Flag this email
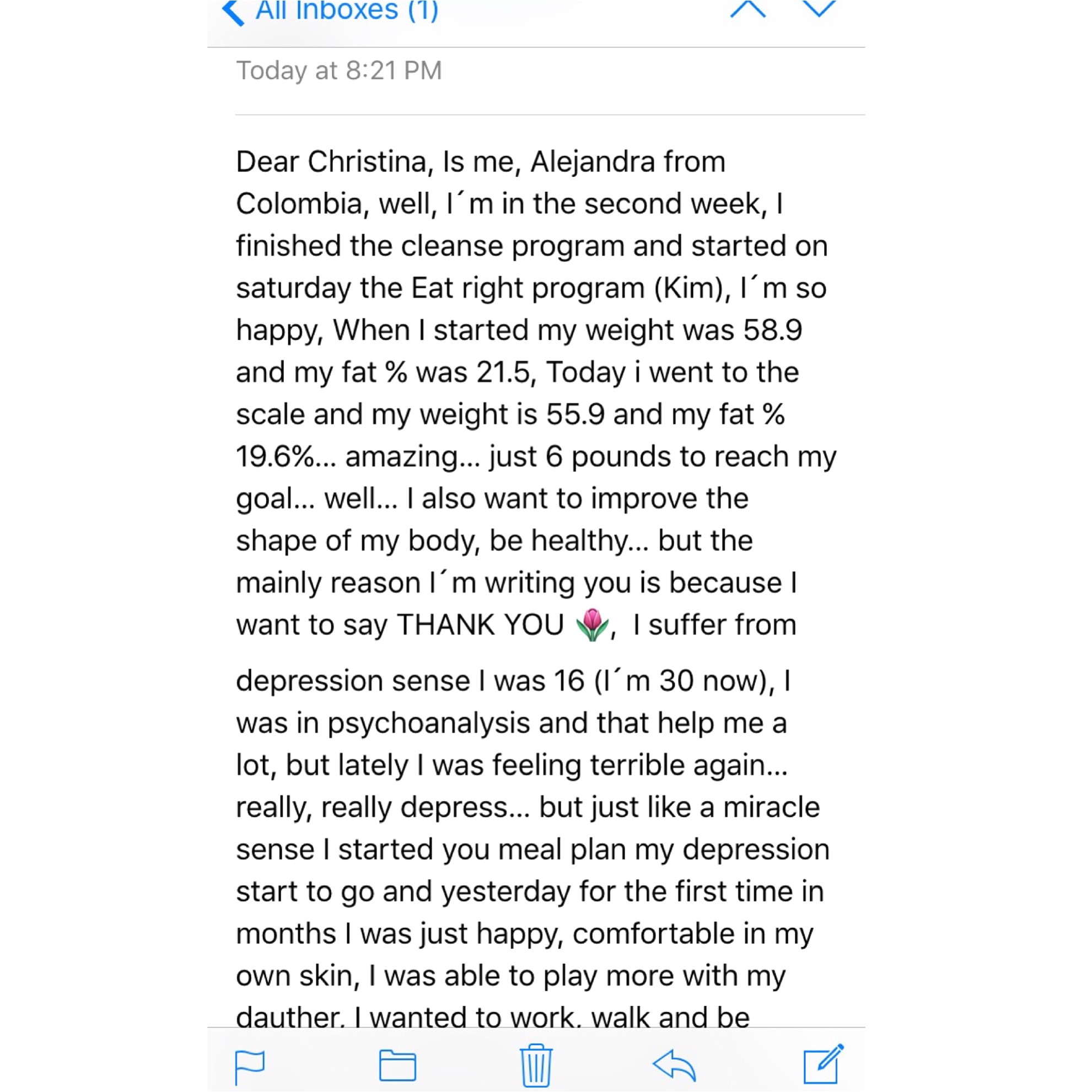This screenshot has height=1092, width=1092. [x=250, y=1066]
